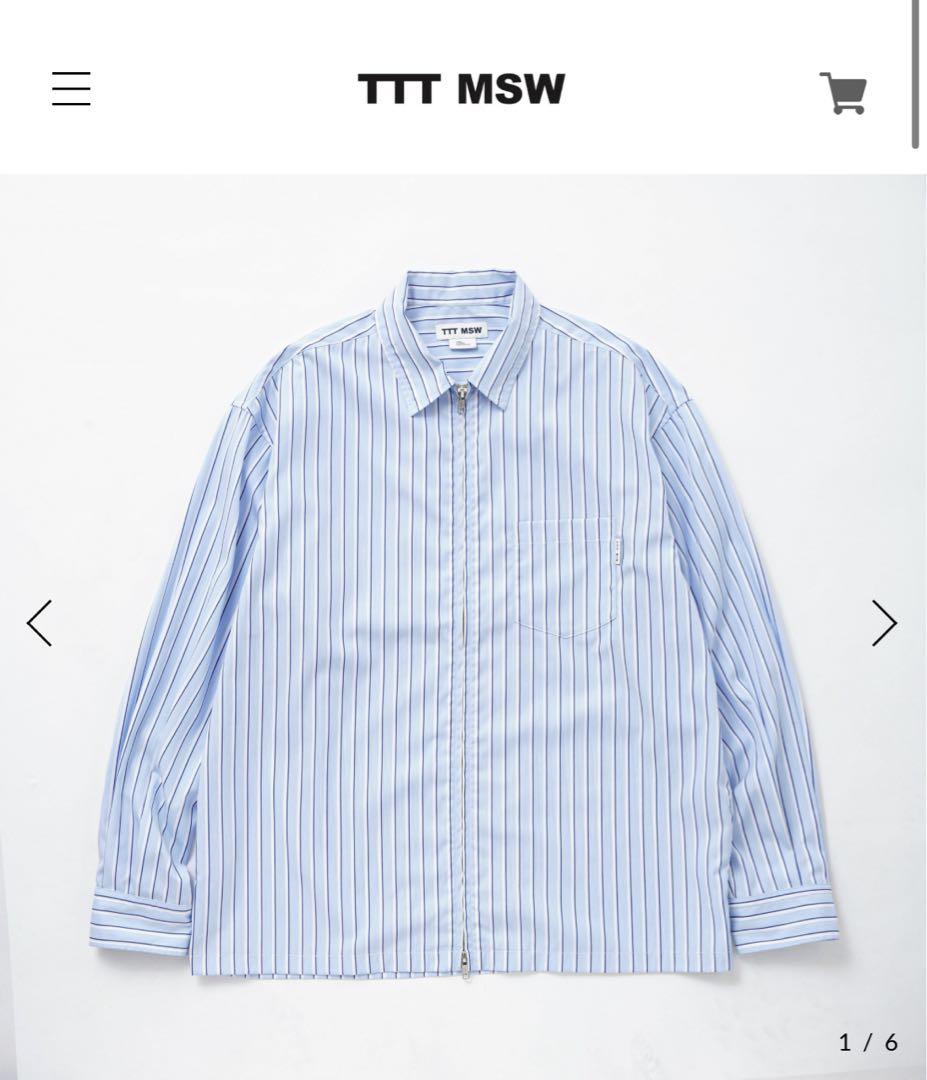Access the cart page from the header
The width and height of the screenshot is (927, 1080).
[843, 91]
